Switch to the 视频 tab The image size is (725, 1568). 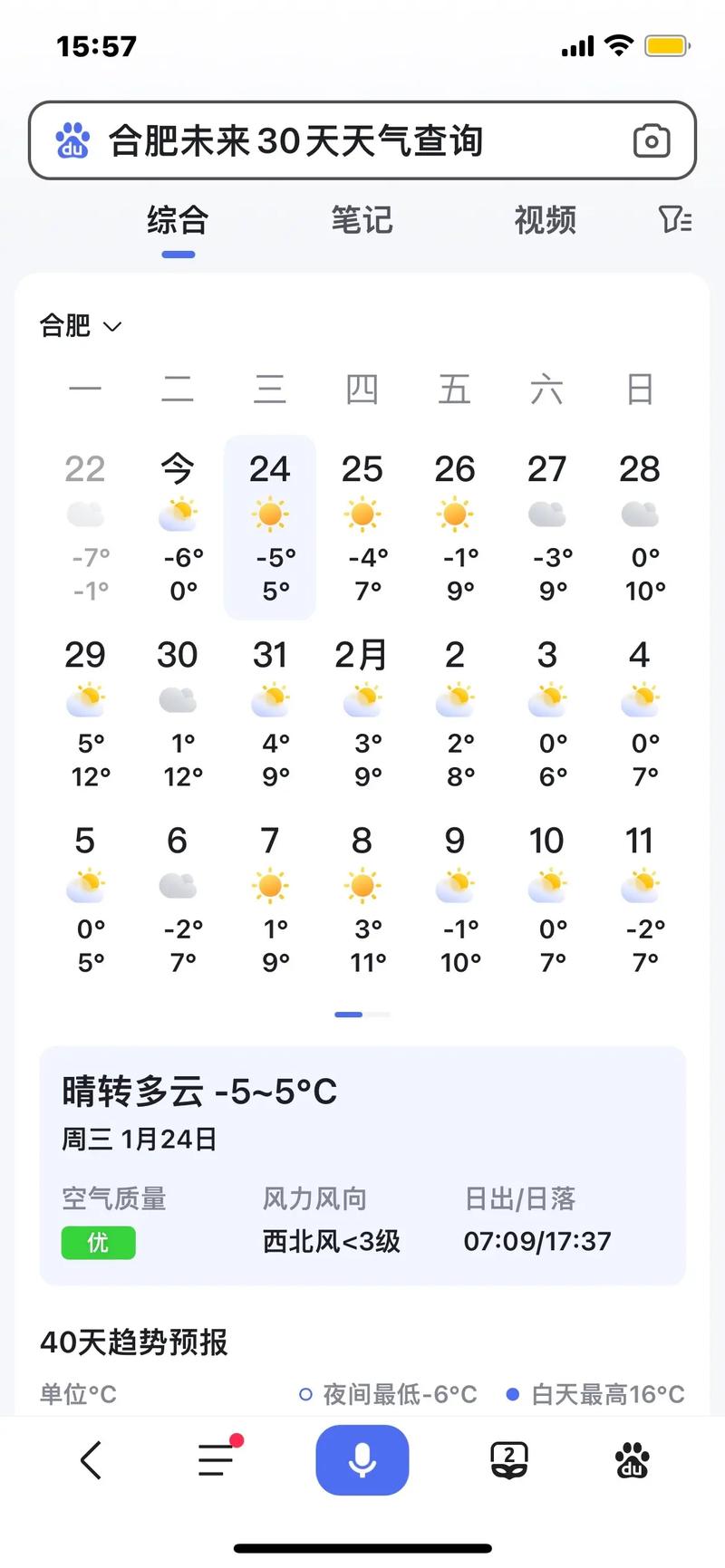[544, 220]
